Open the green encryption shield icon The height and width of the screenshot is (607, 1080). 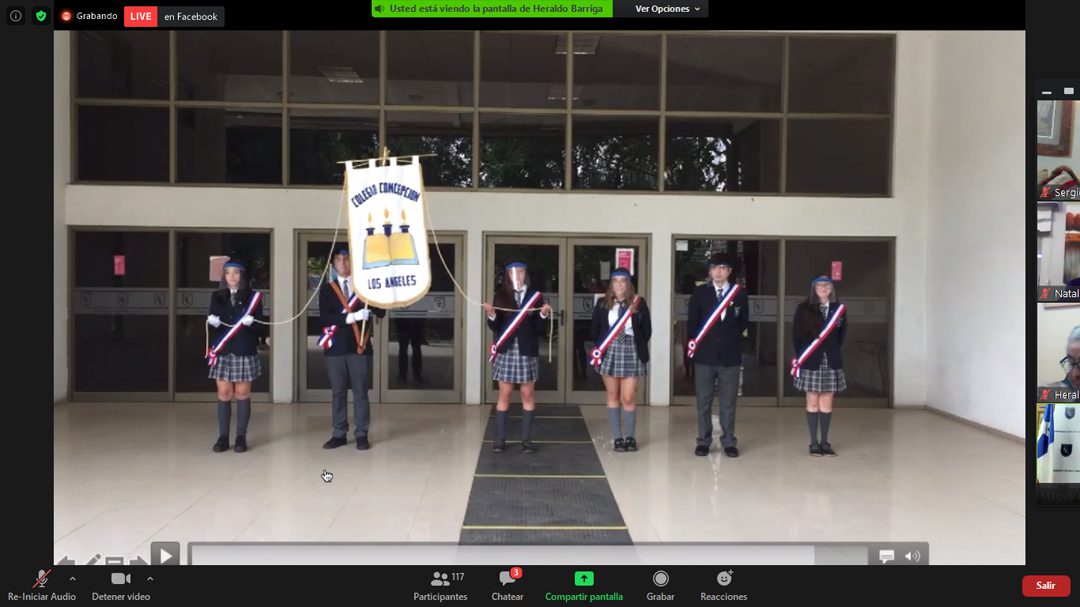pyautogui.click(x=41, y=16)
